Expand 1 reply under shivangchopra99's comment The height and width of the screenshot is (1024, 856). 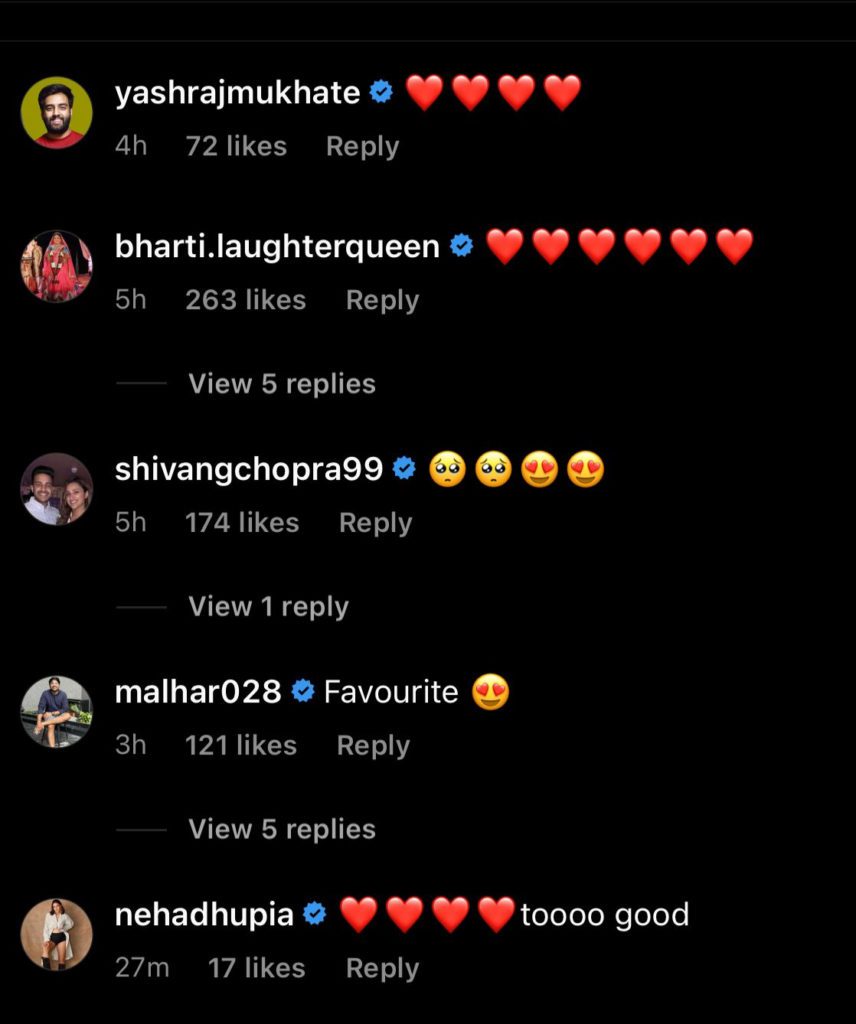click(268, 607)
